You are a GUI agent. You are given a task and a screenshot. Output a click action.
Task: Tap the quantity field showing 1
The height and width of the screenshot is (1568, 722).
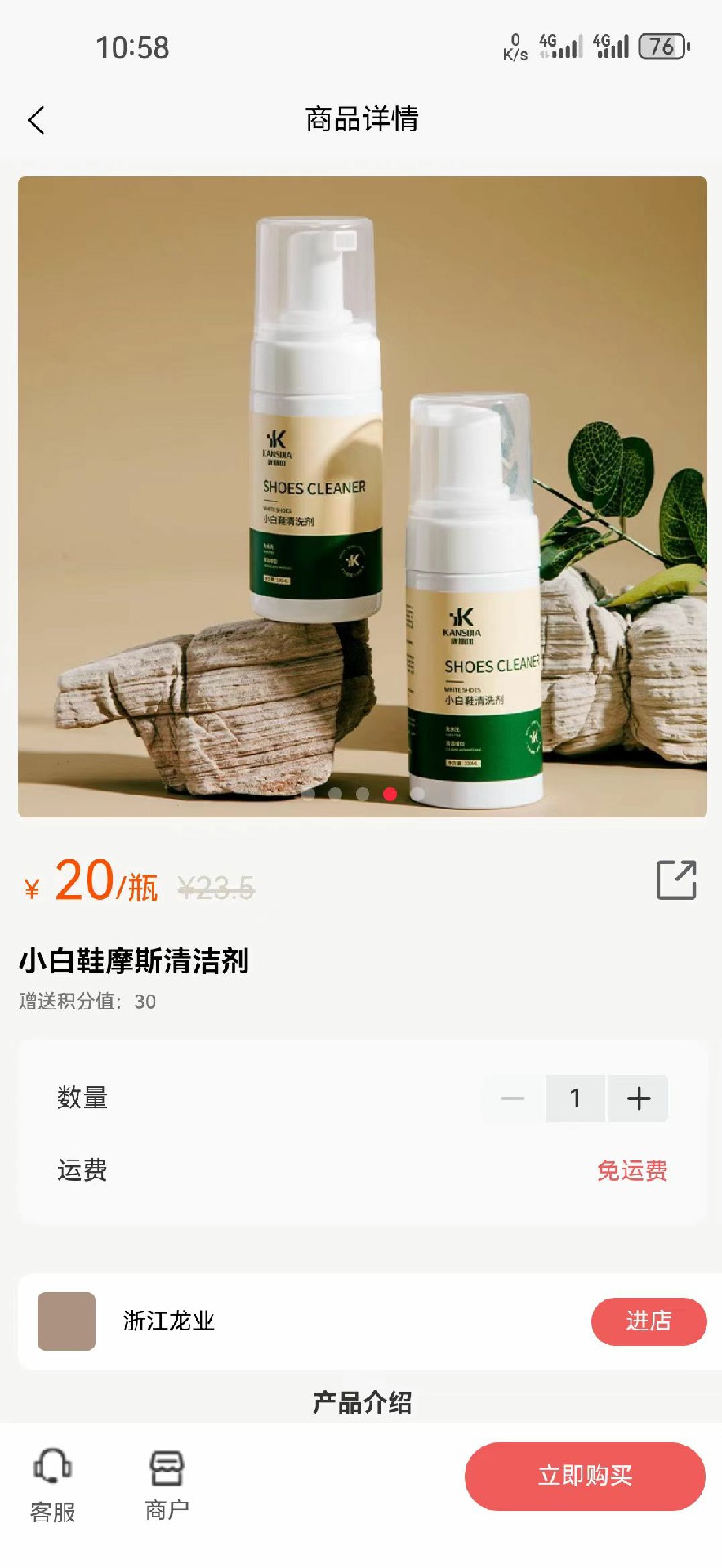tap(575, 1098)
